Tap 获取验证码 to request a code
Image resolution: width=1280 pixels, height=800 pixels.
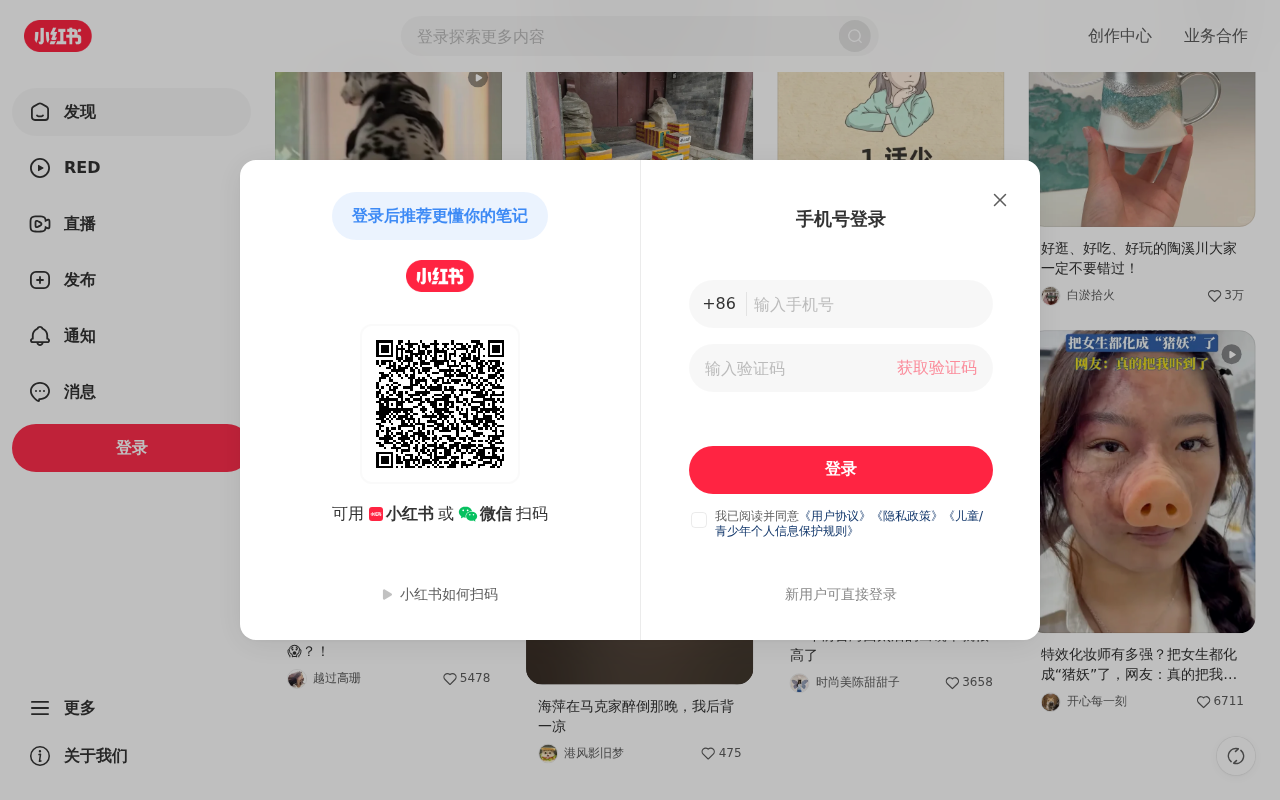coord(937,368)
